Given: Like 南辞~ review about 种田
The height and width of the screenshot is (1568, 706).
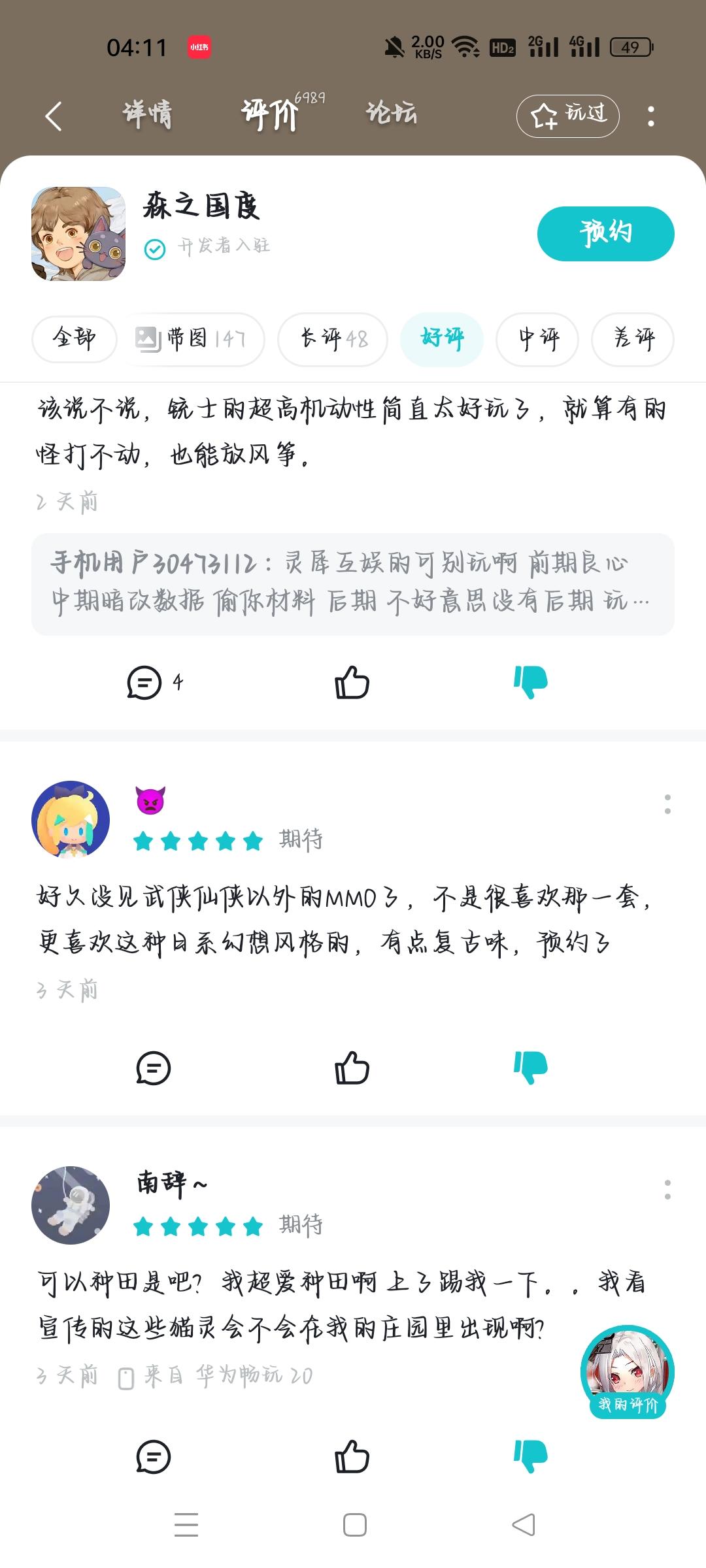Looking at the screenshot, I should point(352,1457).
